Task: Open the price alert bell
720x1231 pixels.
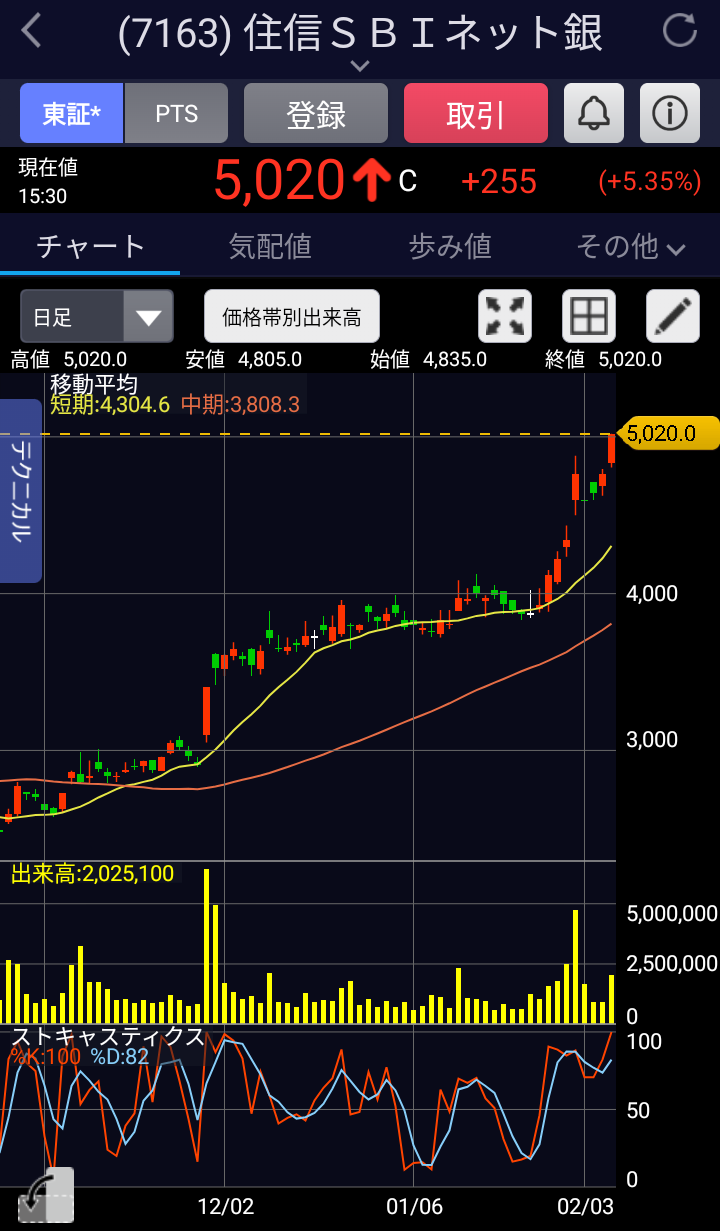Action: tap(594, 114)
